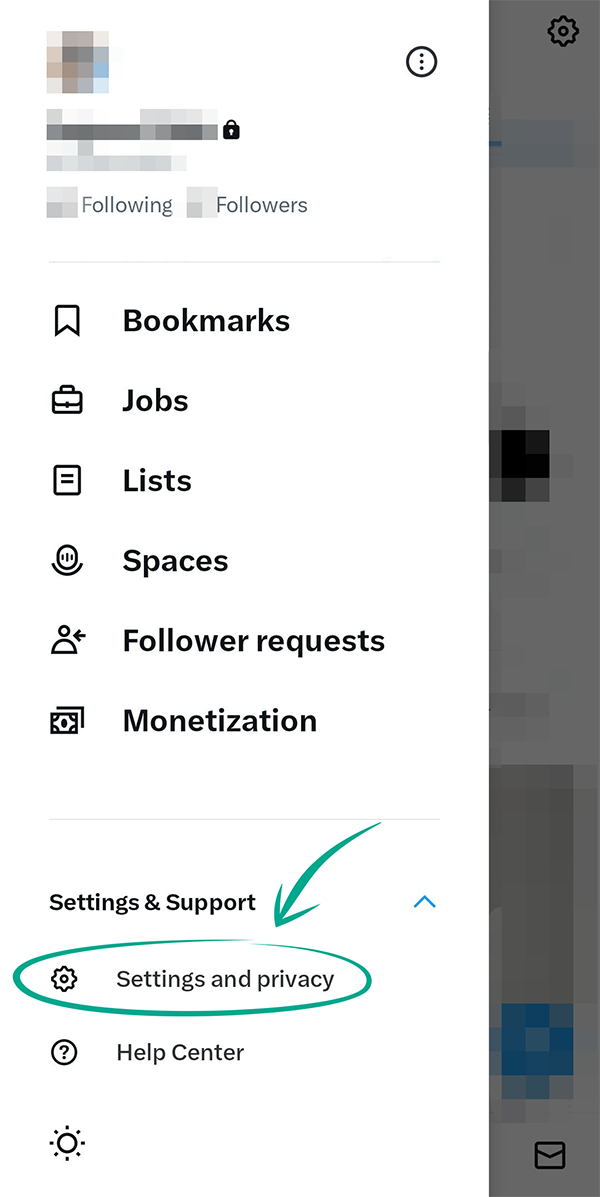The height and width of the screenshot is (1197, 600).
Task: Go to Jobs
Action: point(155,401)
